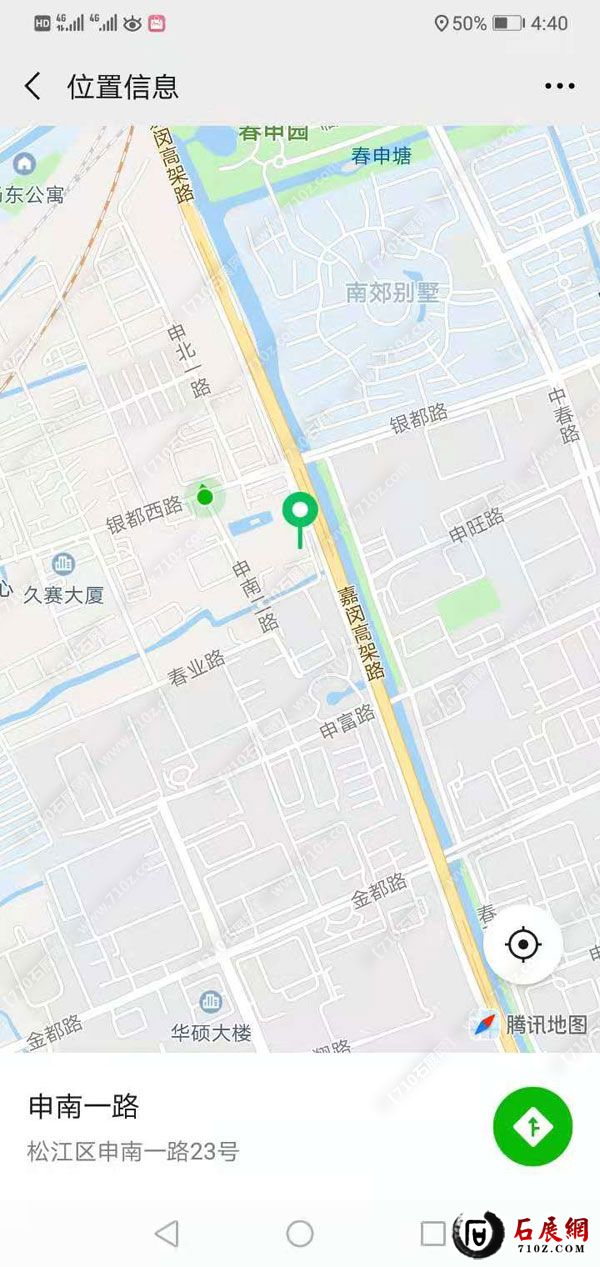Tap the green location pin on map
This screenshot has height=1267, width=600.
(x=300, y=512)
